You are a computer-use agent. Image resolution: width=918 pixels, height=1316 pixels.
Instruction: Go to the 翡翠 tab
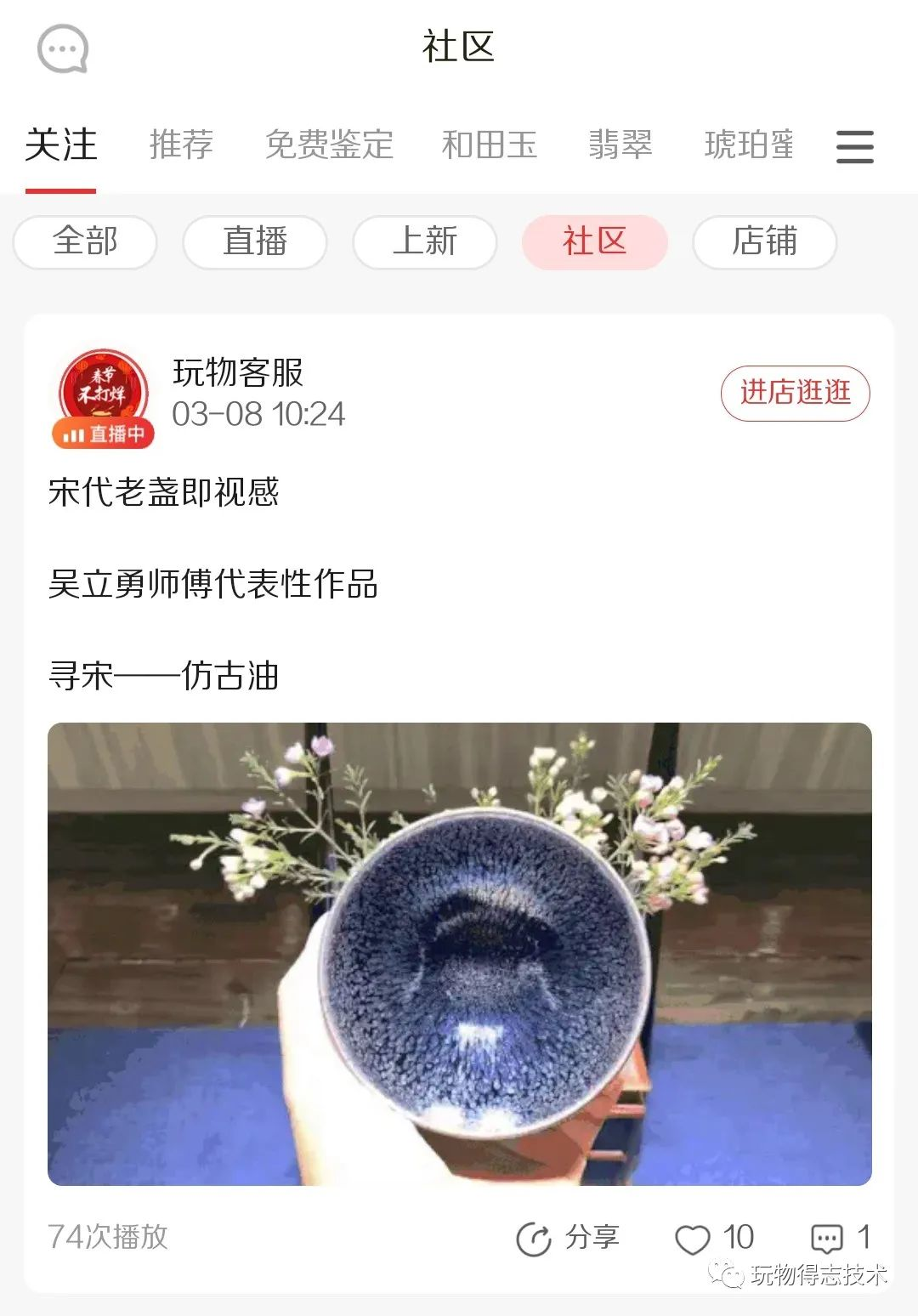click(620, 145)
